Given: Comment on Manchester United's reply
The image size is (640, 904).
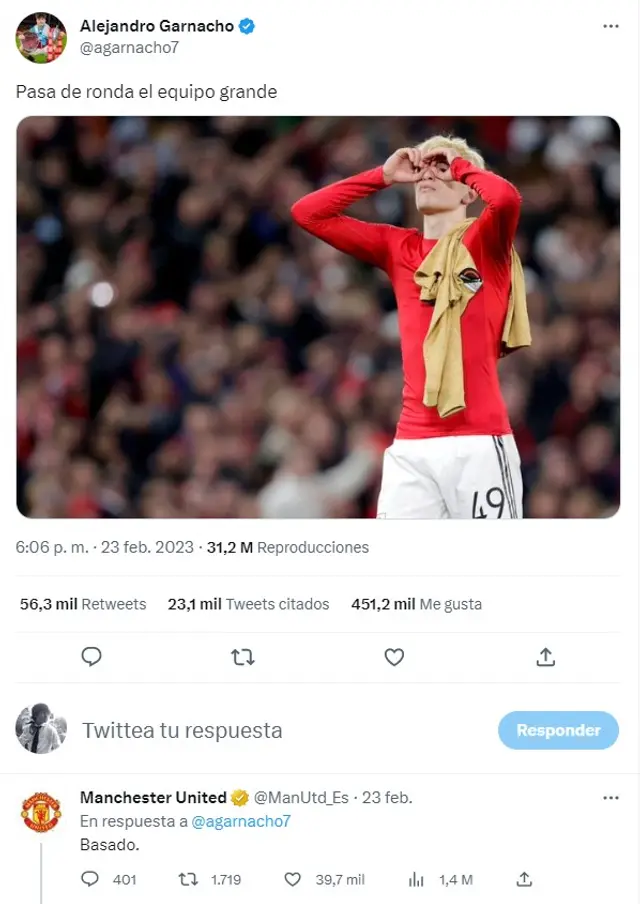Looking at the screenshot, I should [90, 880].
